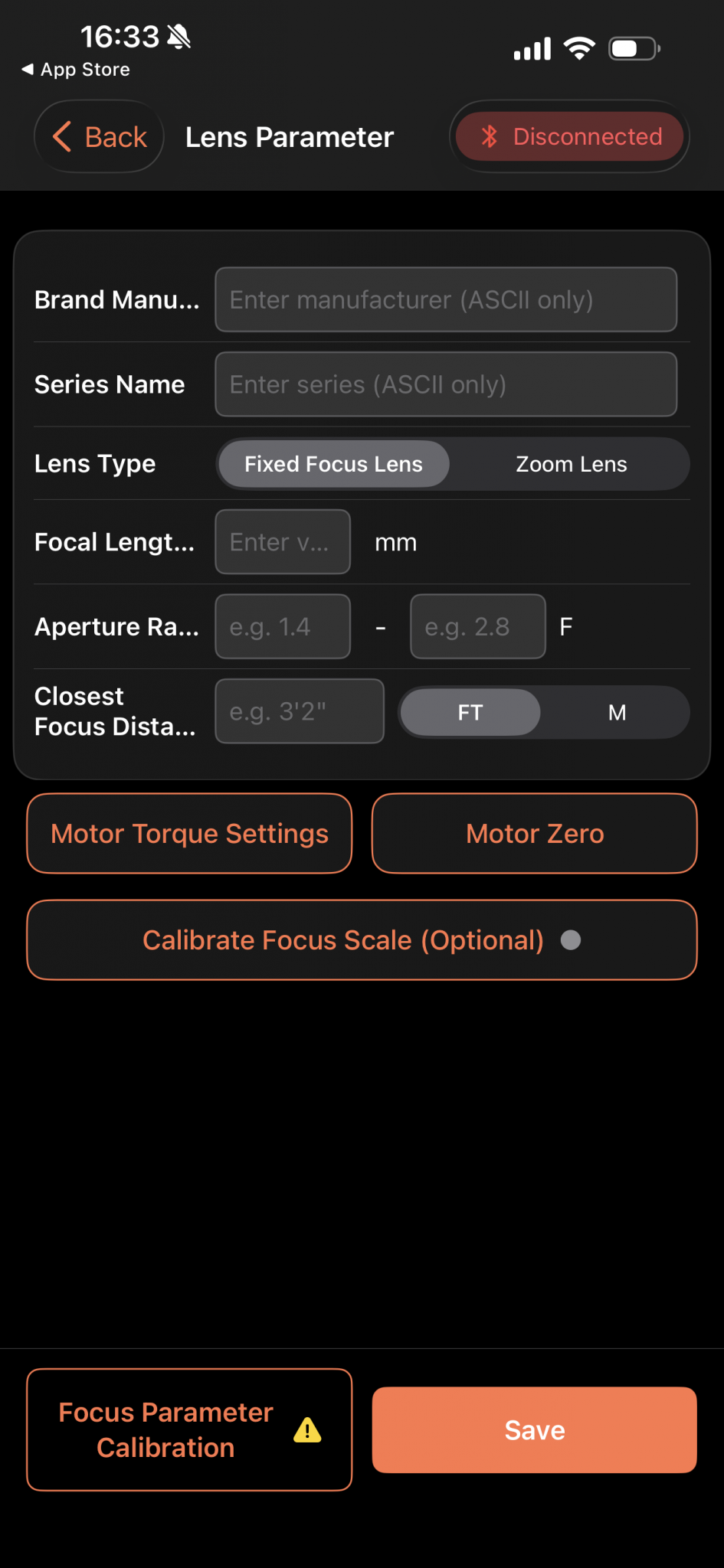The image size is (724, 1568).
Task: Switch lens type to Zoom Lens
Action: click(x=571, y=464)
